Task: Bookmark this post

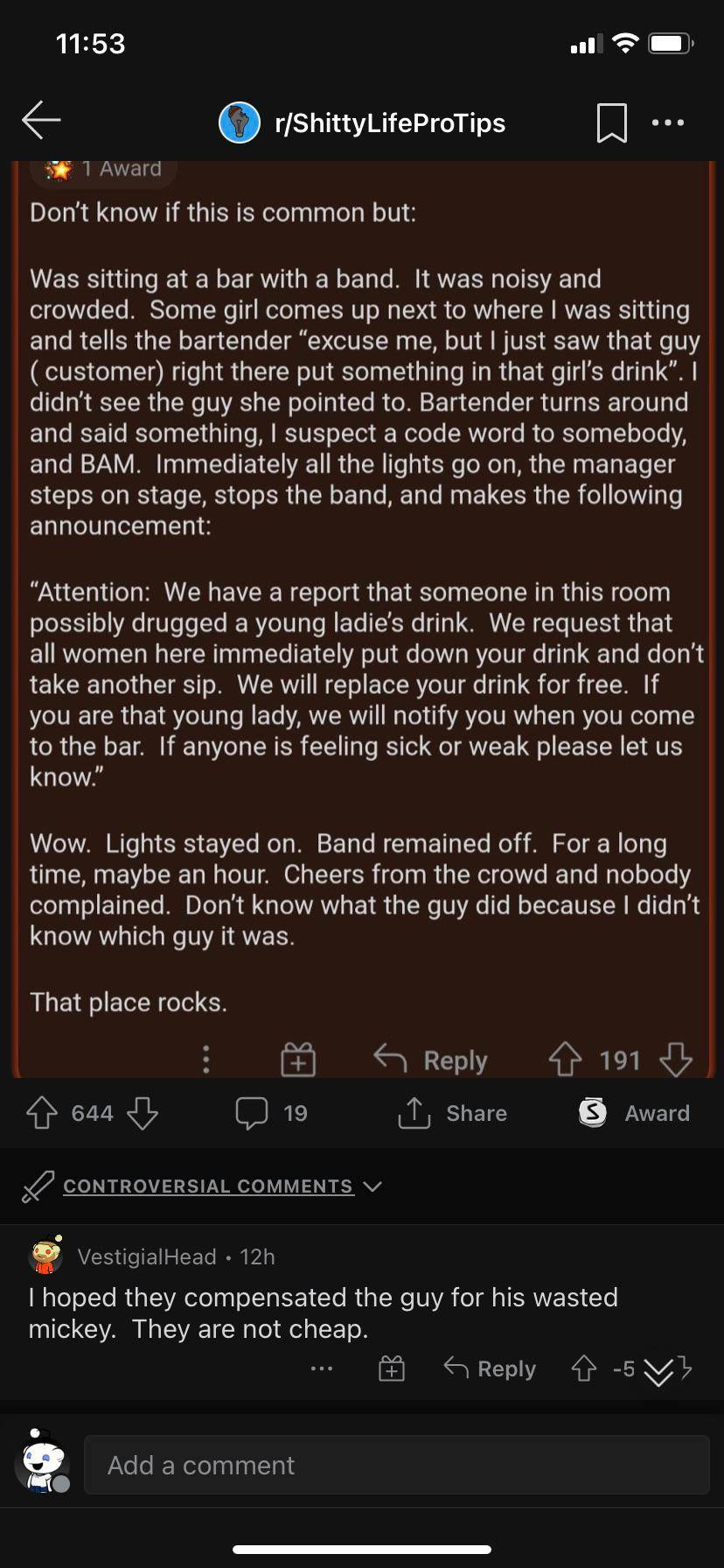Action: (611, 122)
